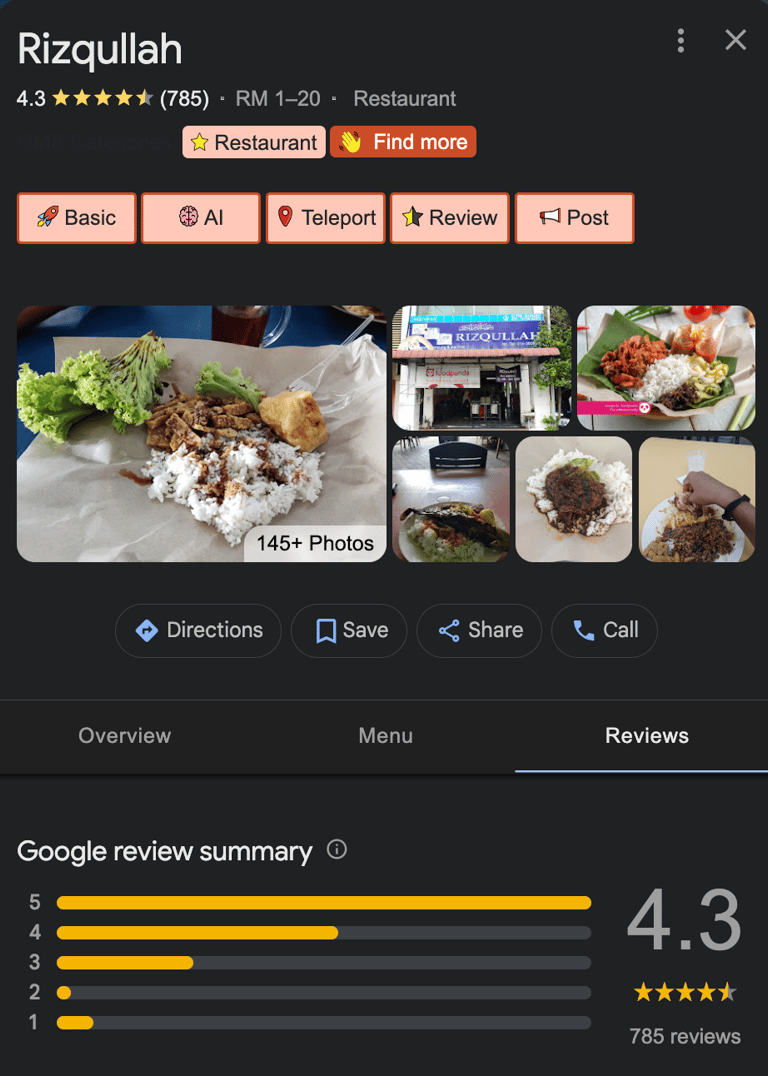
Task: Share this restaurant listing
Action: coord(479,630)
